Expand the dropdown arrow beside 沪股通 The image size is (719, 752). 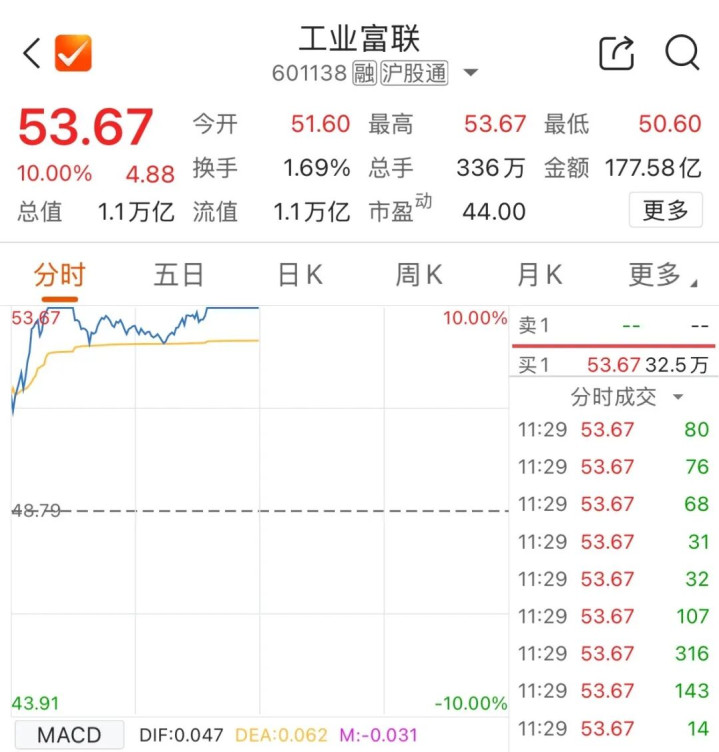(x=470, y=74)
